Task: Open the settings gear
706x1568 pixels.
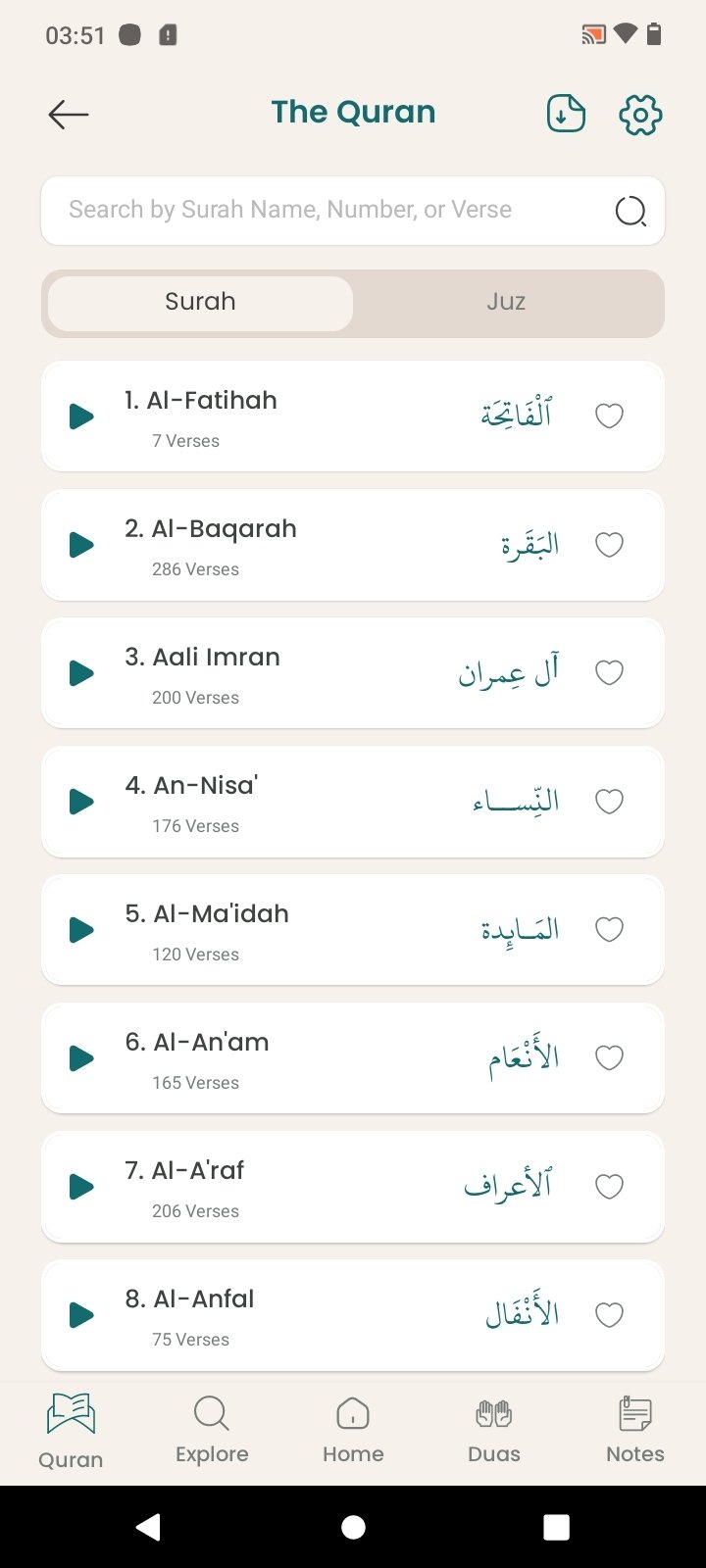Action: 640,115
